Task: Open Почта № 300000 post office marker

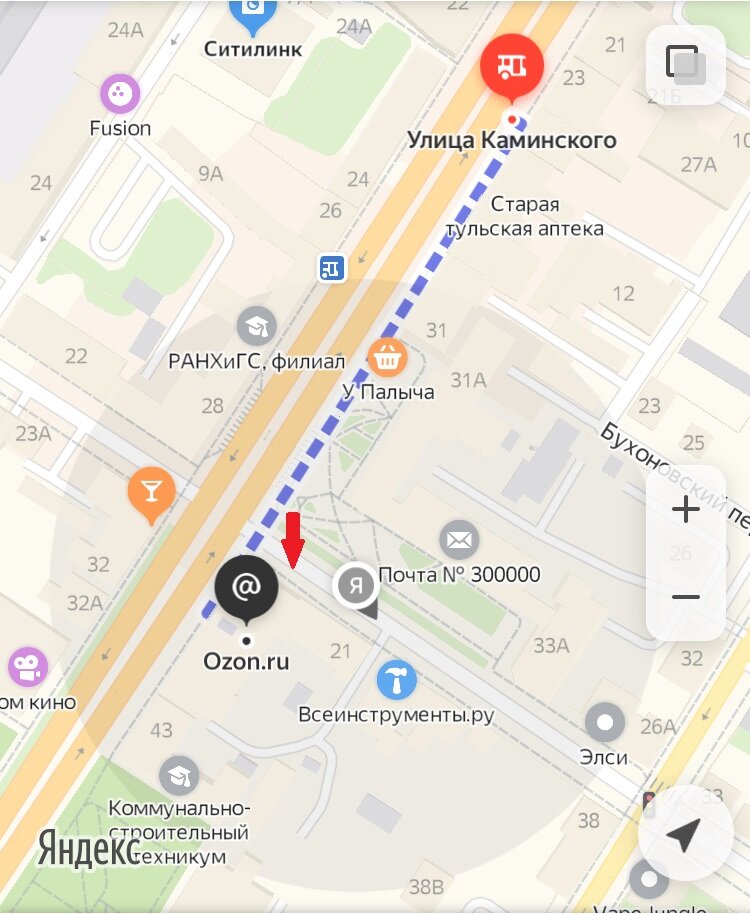Action: pos(459,540)
